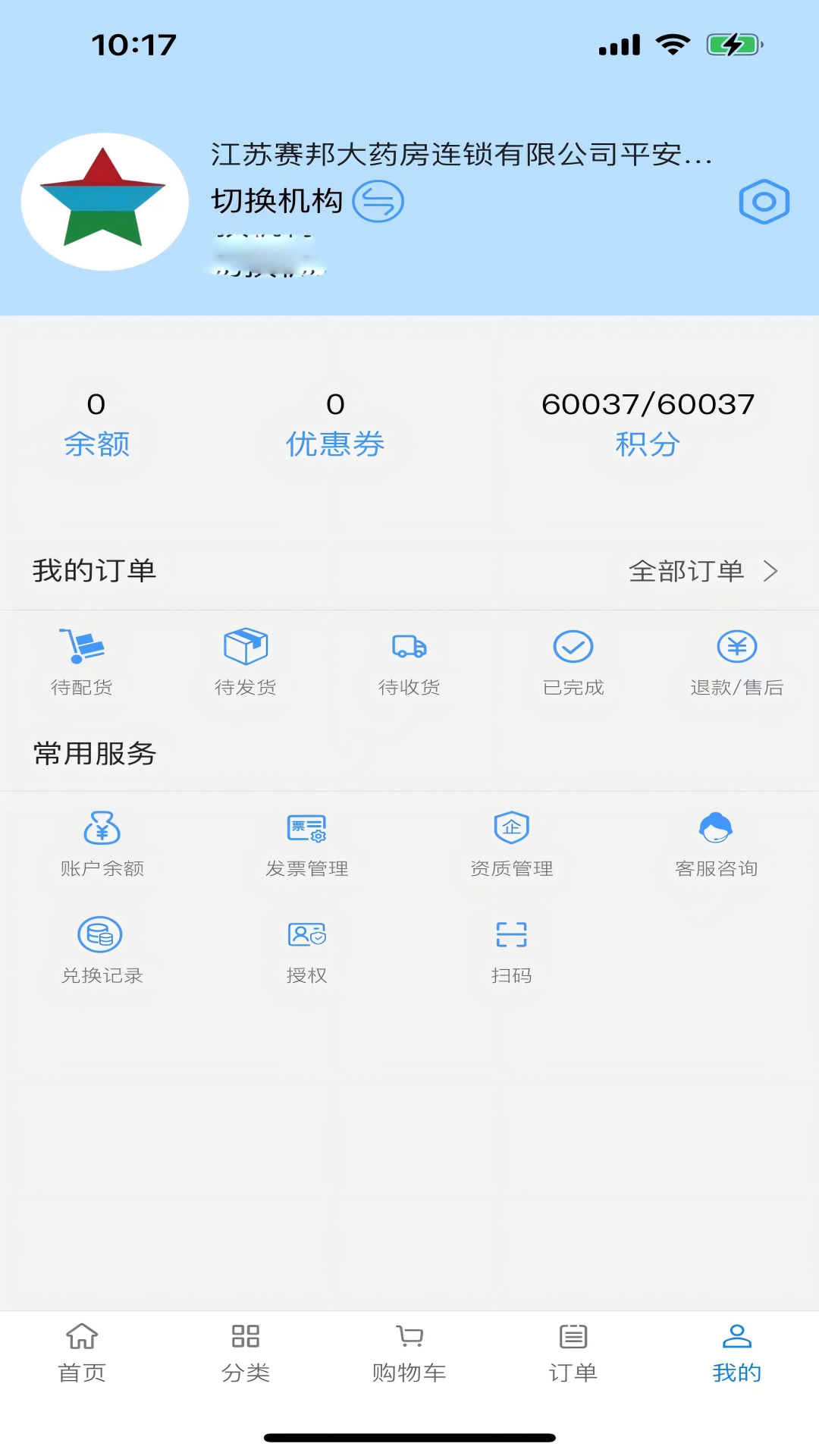The height and width of the screenshot is (1456, 819).
Task: Open 待收货 delivery truck icon
Action: tap(408, 648)
